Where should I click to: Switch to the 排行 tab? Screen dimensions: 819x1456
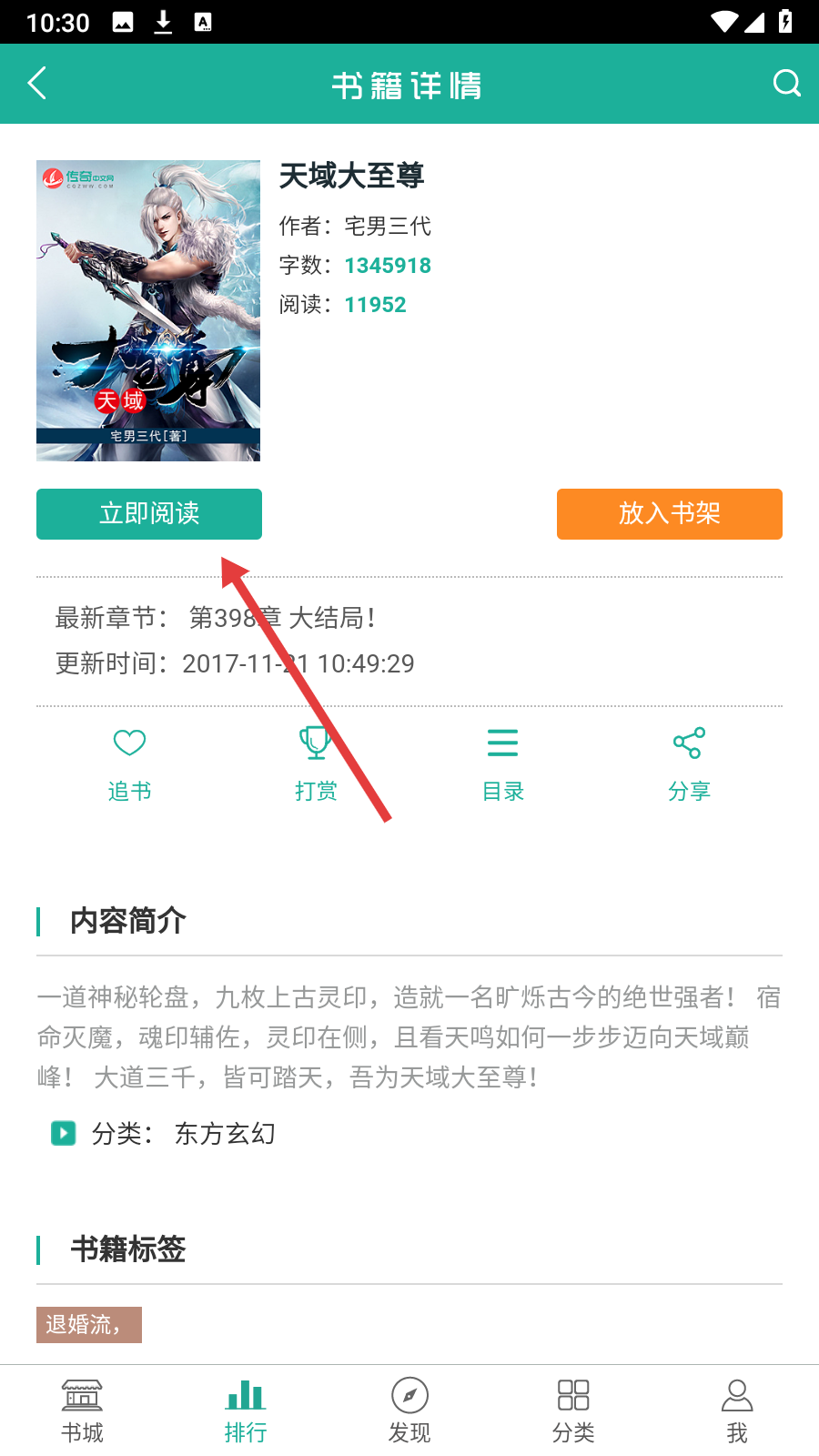click(246, 1411)
